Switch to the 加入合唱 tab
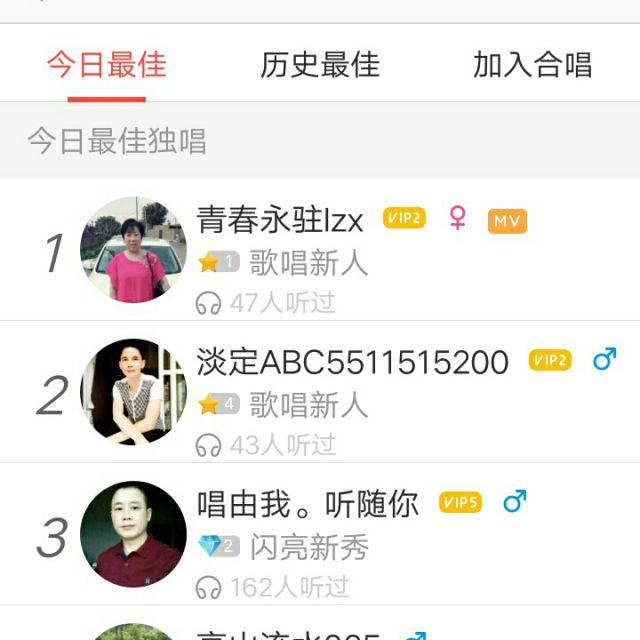The image size is (640, 640). point(533,64)
